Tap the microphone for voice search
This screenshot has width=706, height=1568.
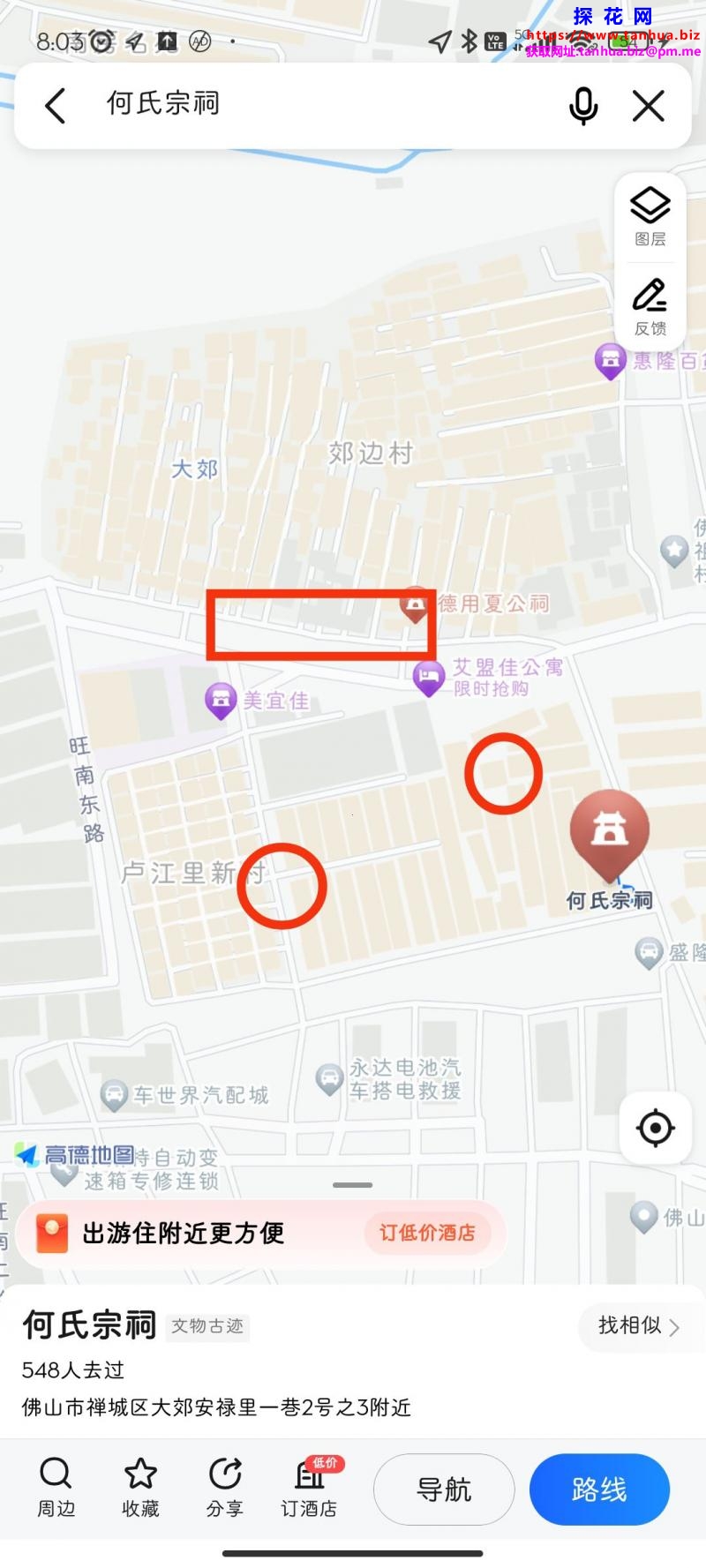(582, 106)
